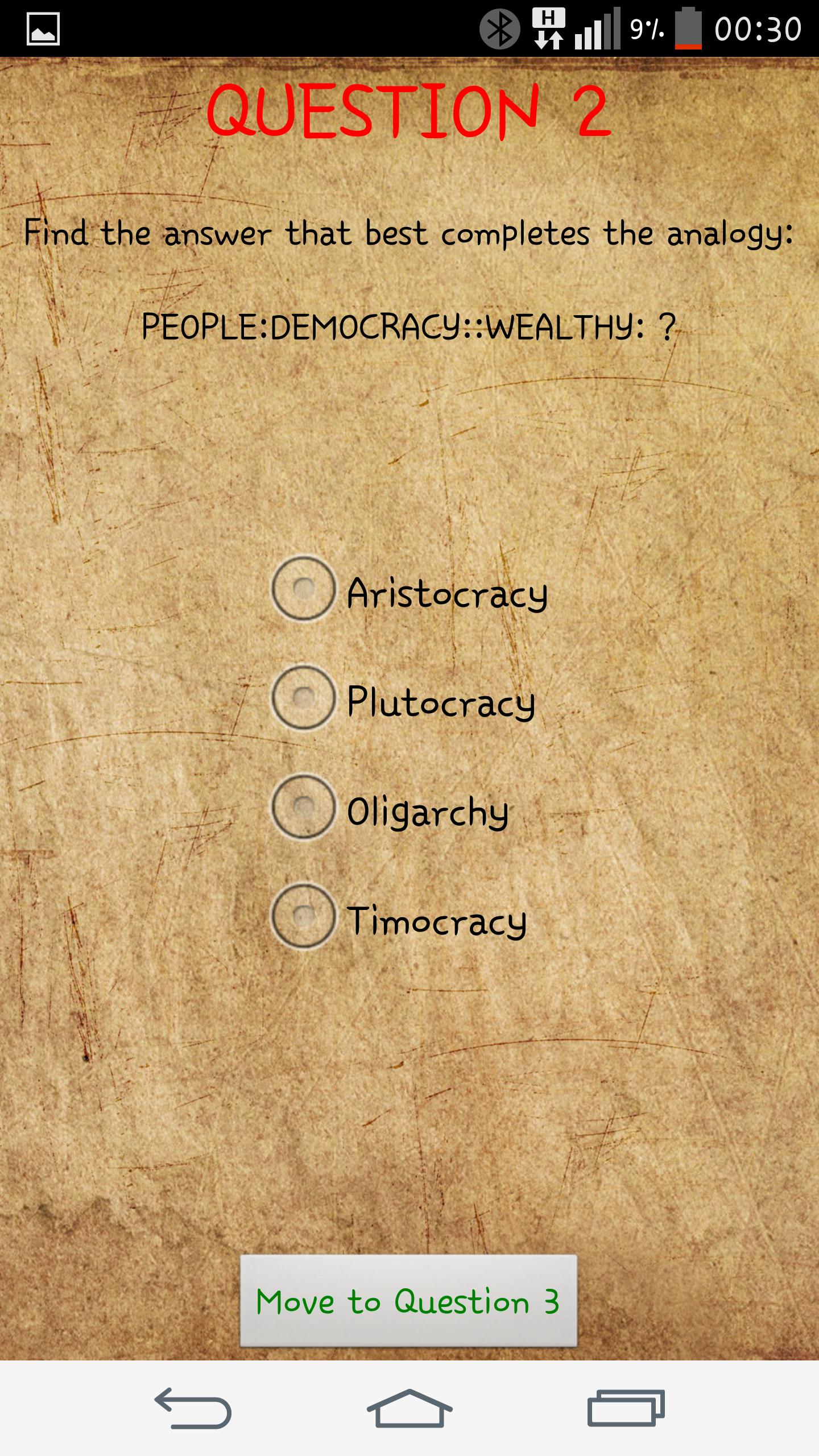Mark Timocracy as your answer
The height and width of the screenshot is (1456, 819).
point(304,916)
